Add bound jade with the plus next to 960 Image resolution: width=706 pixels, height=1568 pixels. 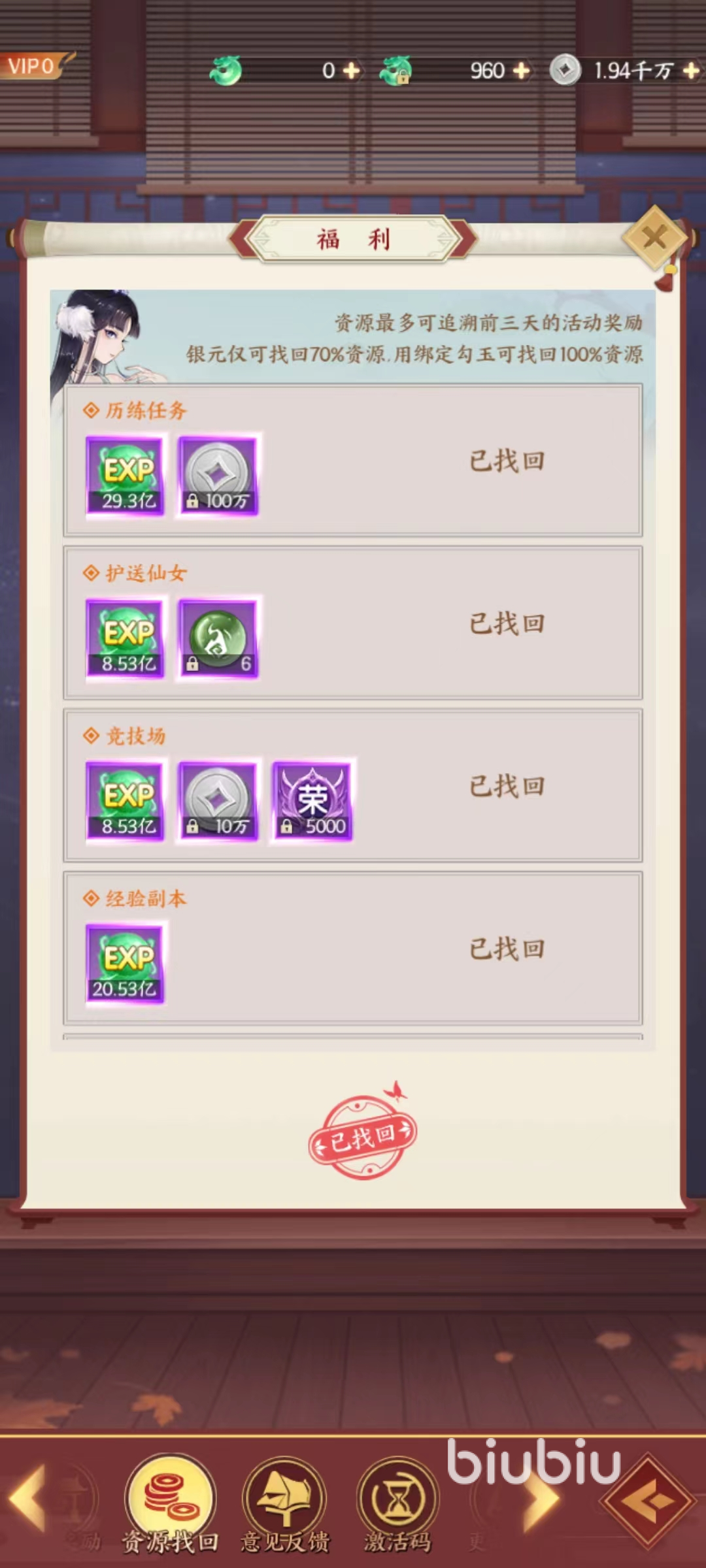pos(521,71)
